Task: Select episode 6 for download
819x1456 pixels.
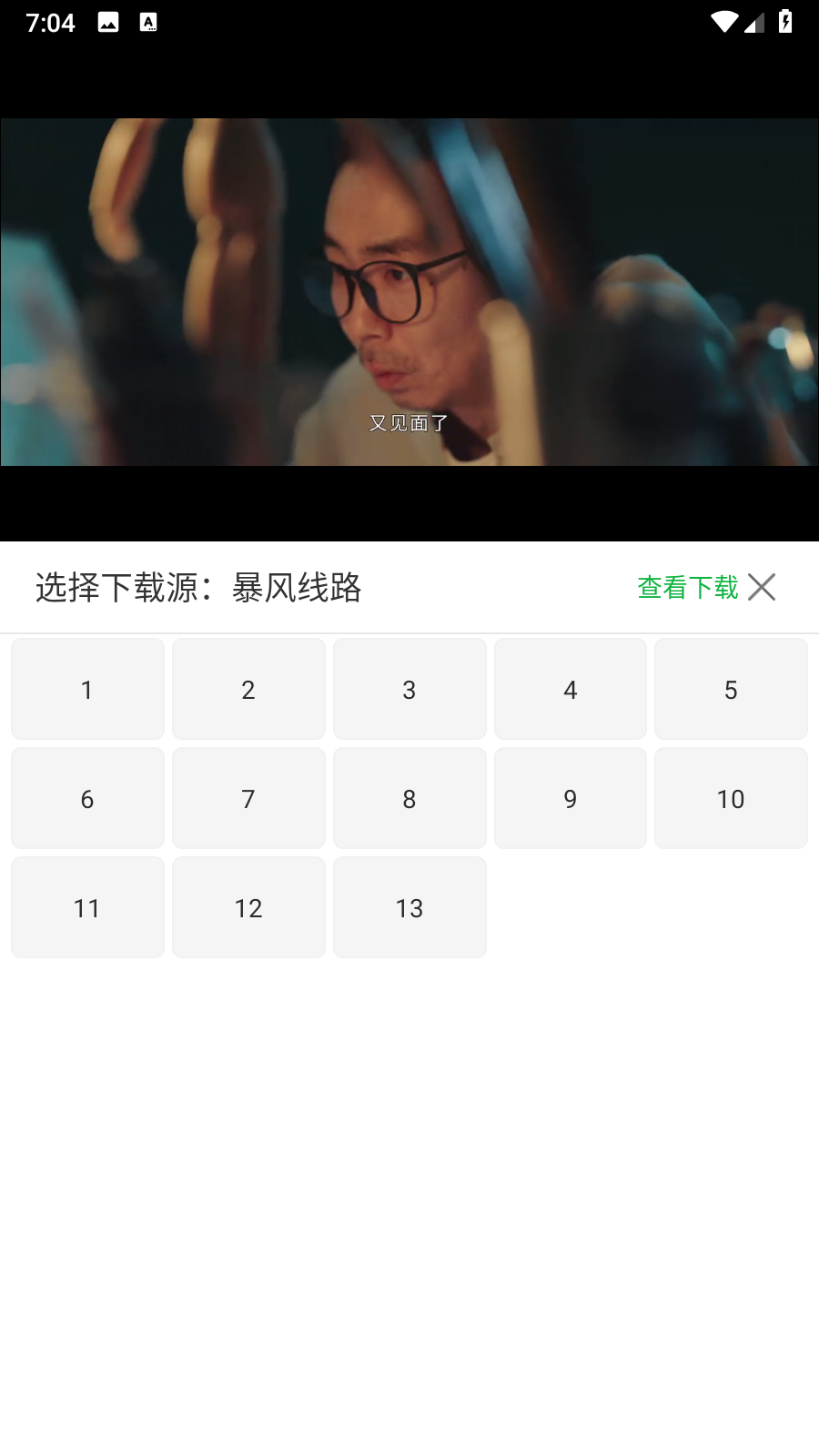Action: (x=87, y=798)
